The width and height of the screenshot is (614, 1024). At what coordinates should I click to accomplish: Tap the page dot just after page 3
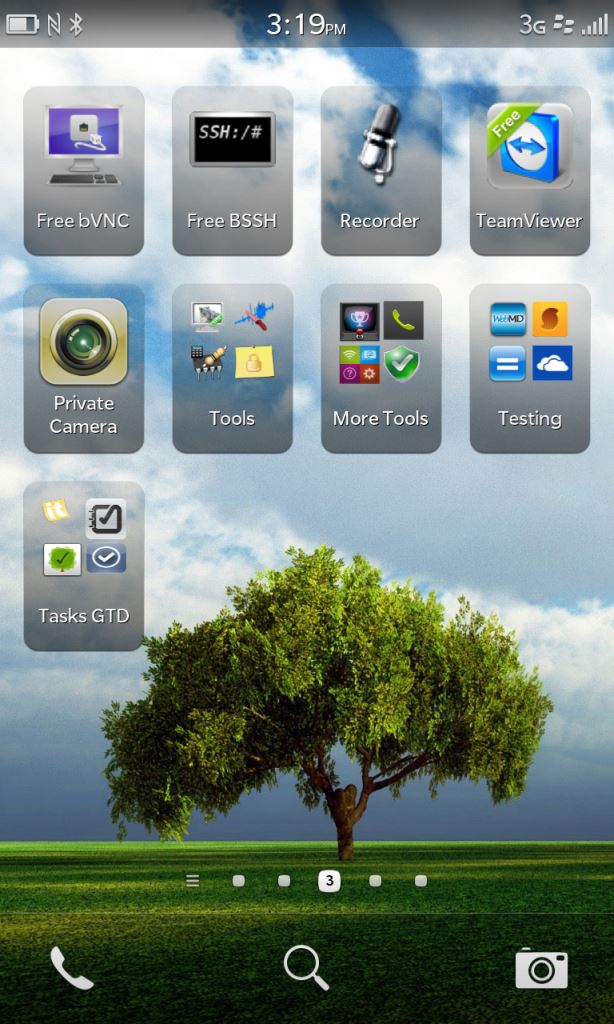375,881
